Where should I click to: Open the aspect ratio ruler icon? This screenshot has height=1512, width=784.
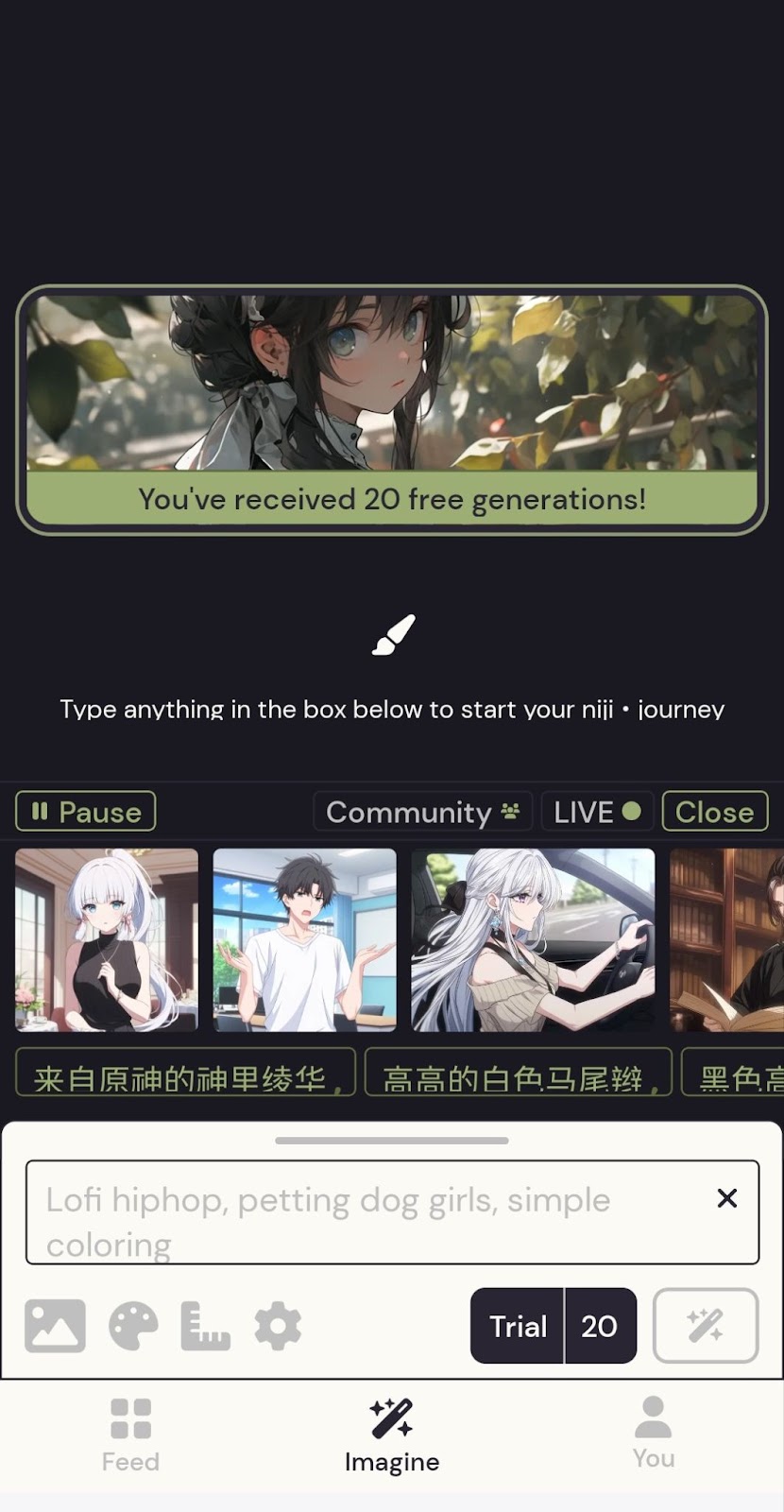(x=205, y=1326)
